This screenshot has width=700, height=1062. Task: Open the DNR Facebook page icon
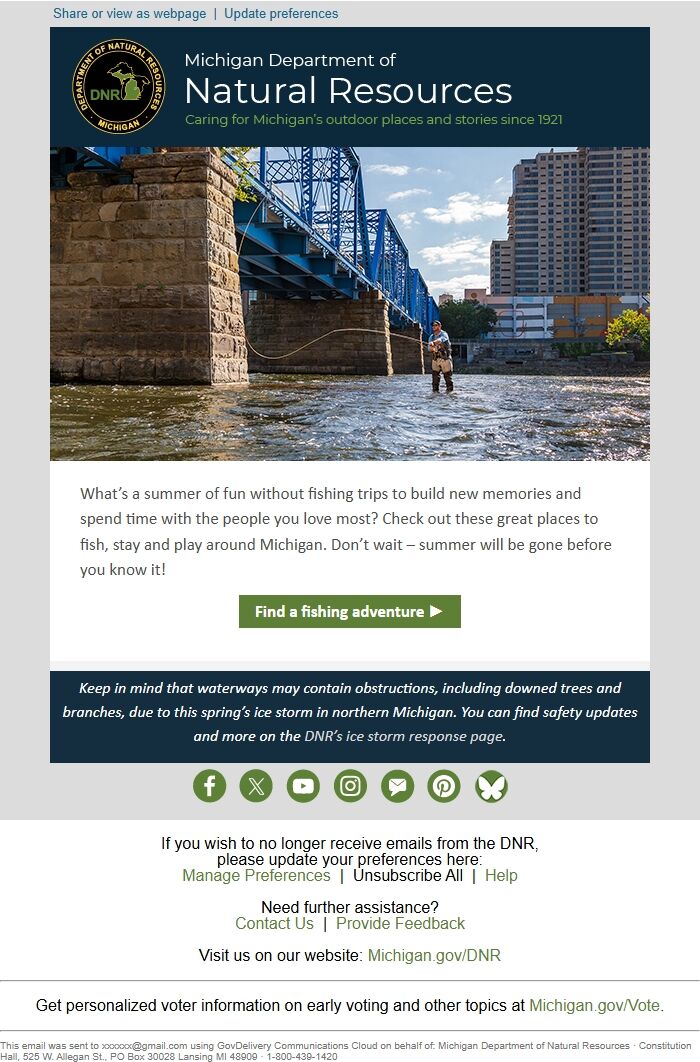pos(209,786)
